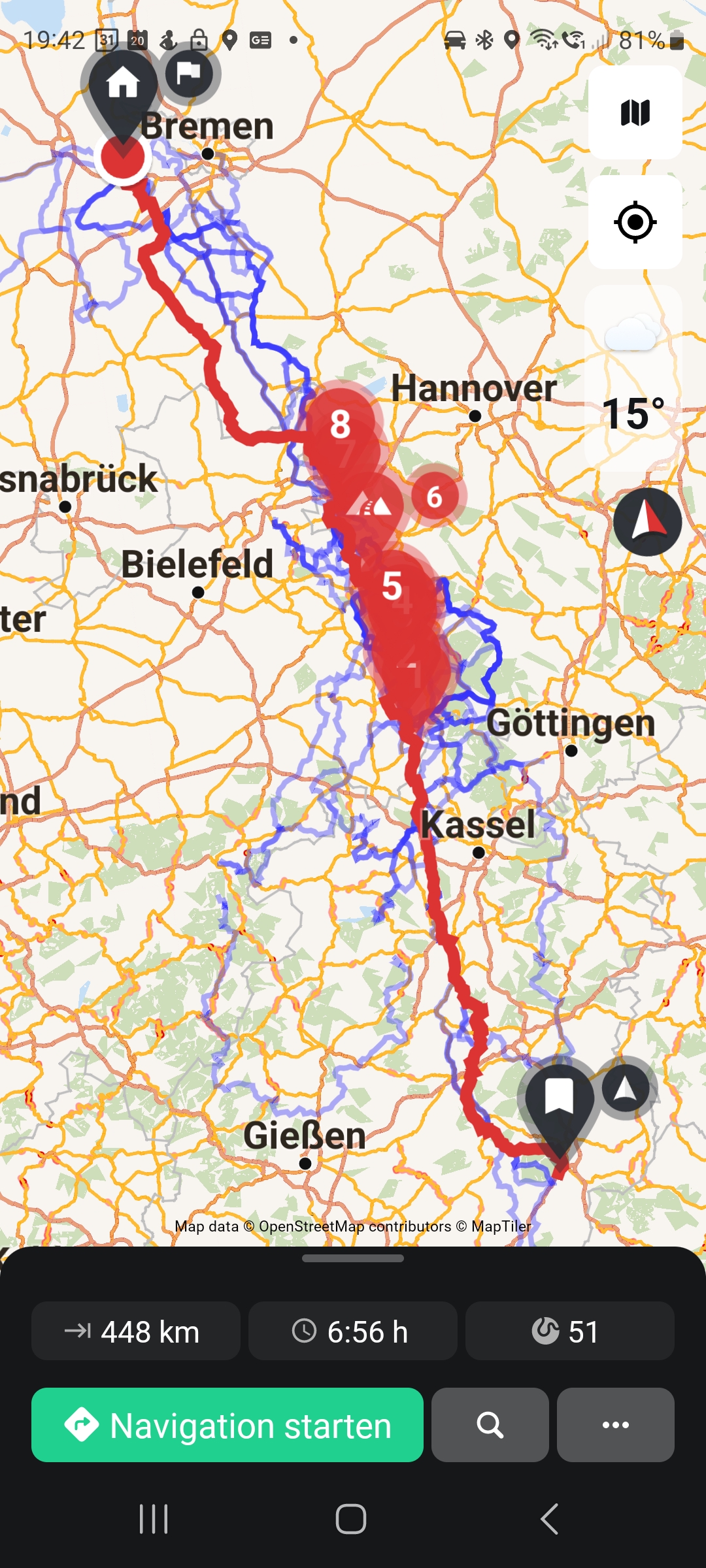706x1568 pixels.
Task: Start navigation with Navigation starten
Action: (227, 1425)
